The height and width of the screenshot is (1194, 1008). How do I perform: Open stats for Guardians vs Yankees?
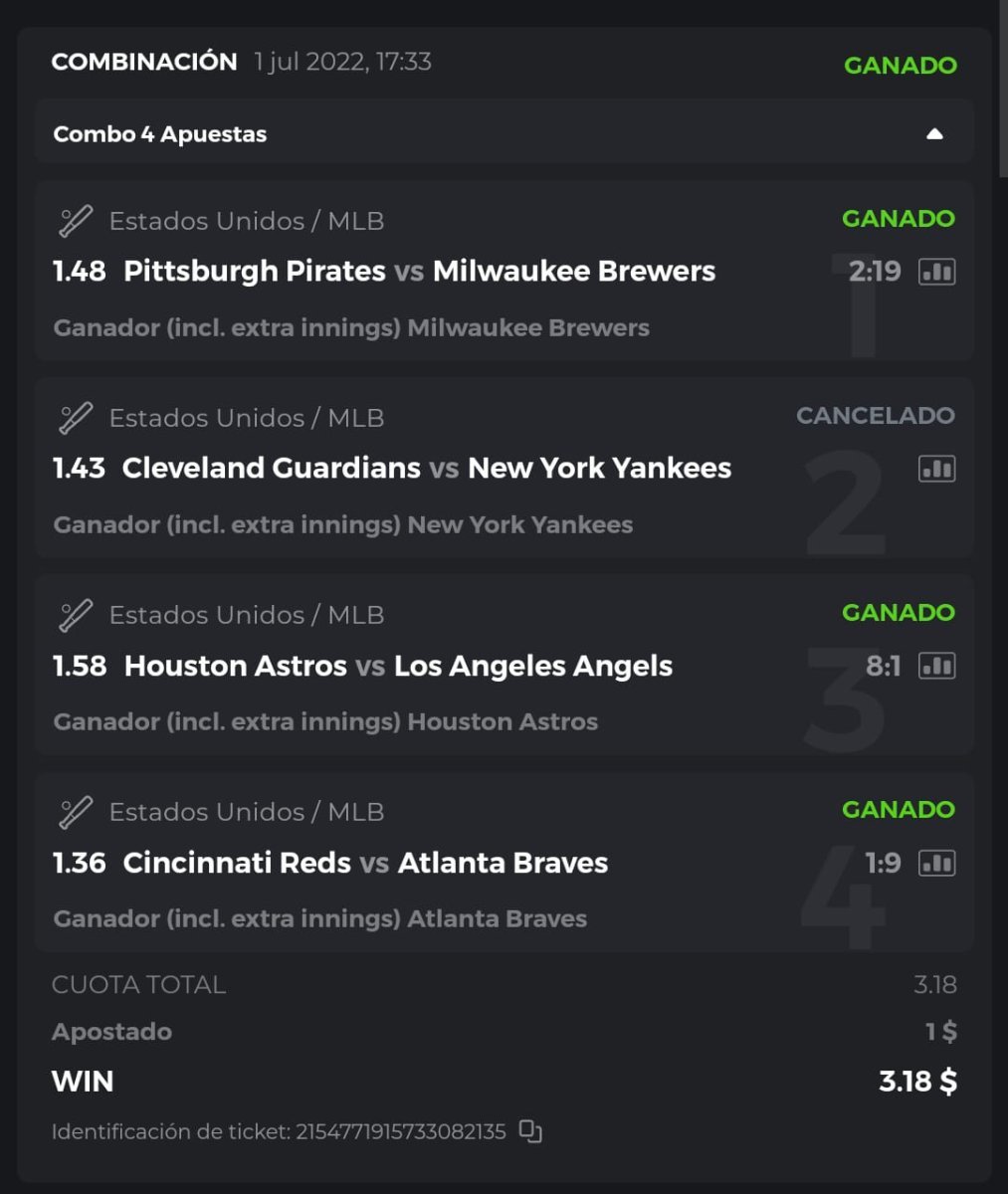click(x=936, y=468)
